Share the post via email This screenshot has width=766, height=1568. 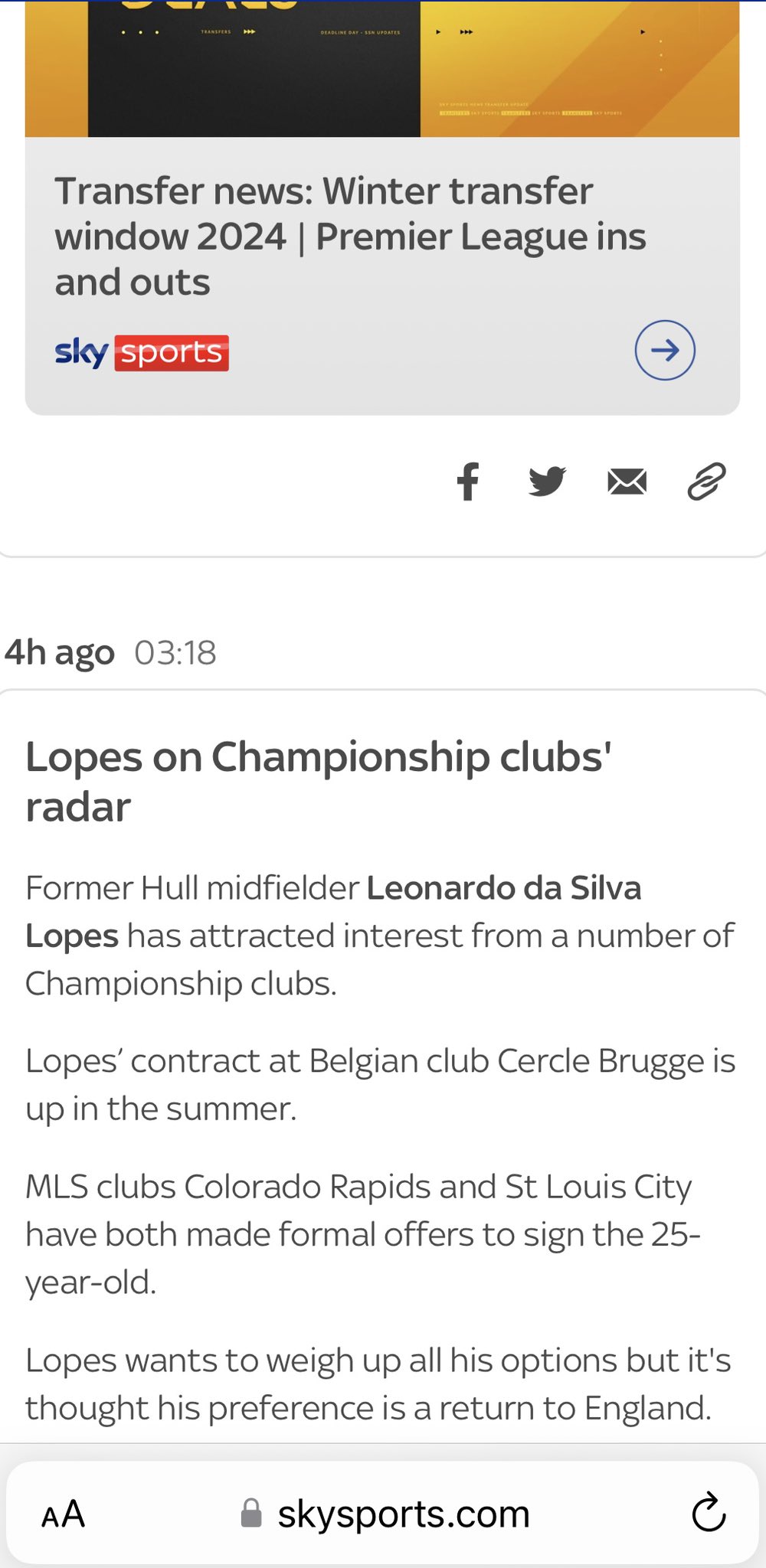pyautogui.click(x=627, y=482)
